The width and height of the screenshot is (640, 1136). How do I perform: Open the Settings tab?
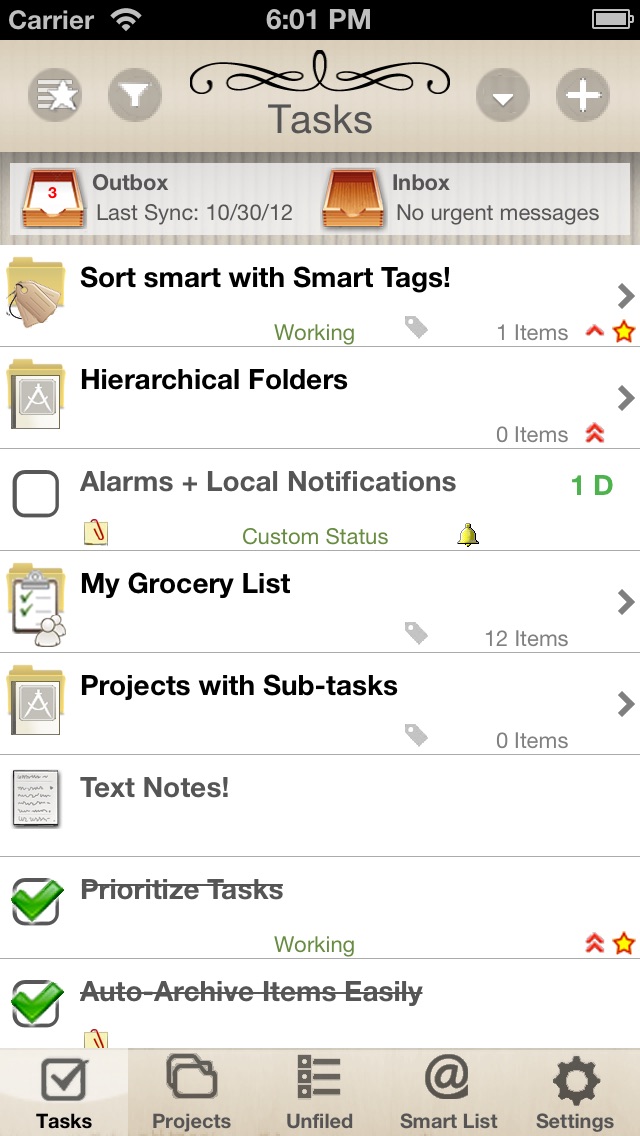point(575,1093)
